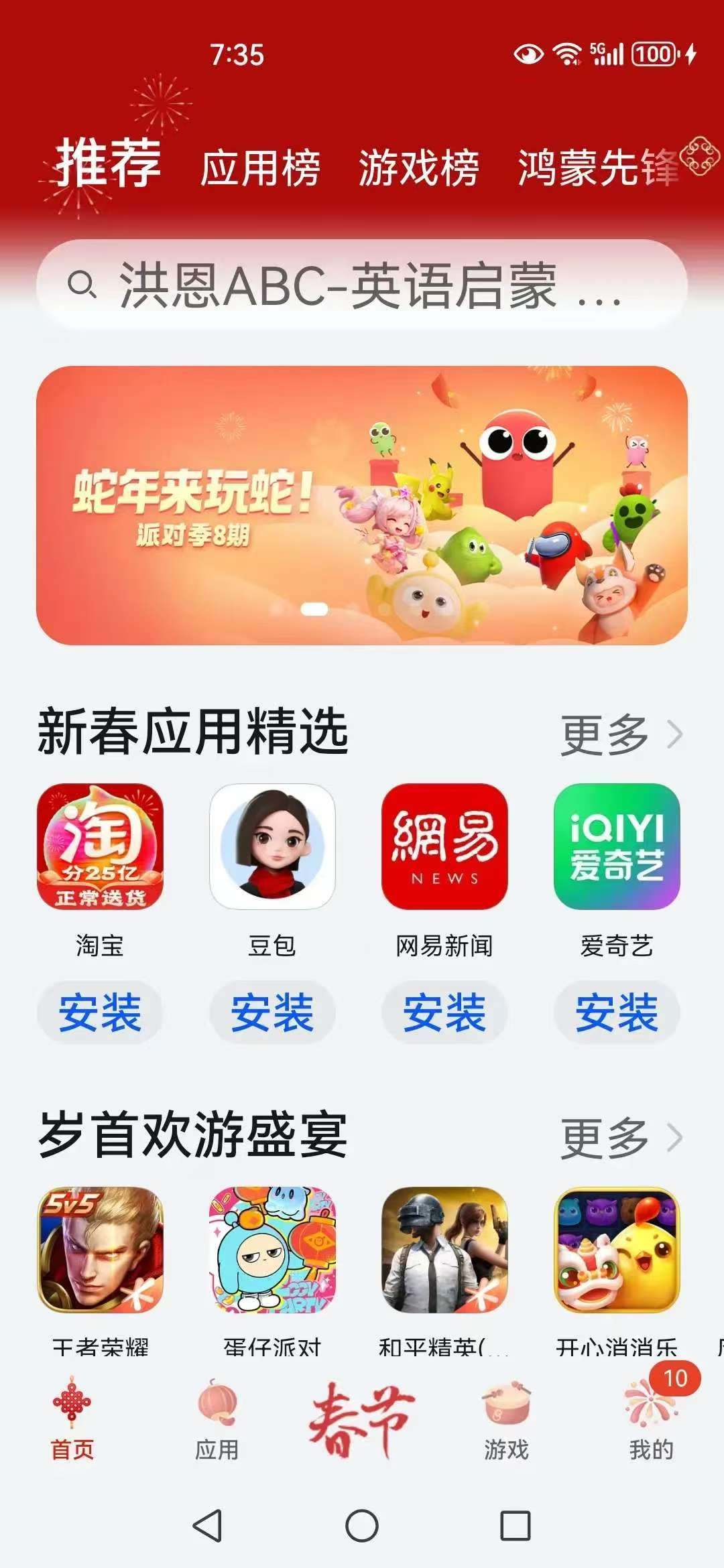Install 淘宝
The width and height of the screenshot is (724, 1568).
(100, 1012)
